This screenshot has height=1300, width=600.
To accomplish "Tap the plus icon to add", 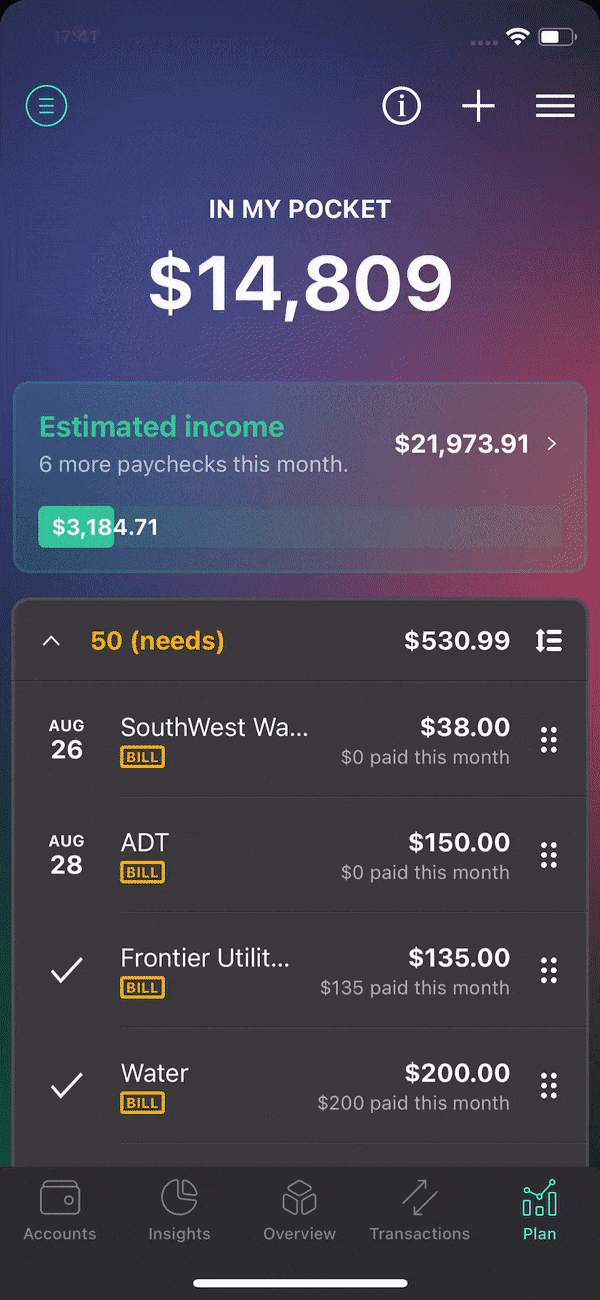I will click(478, 106).
